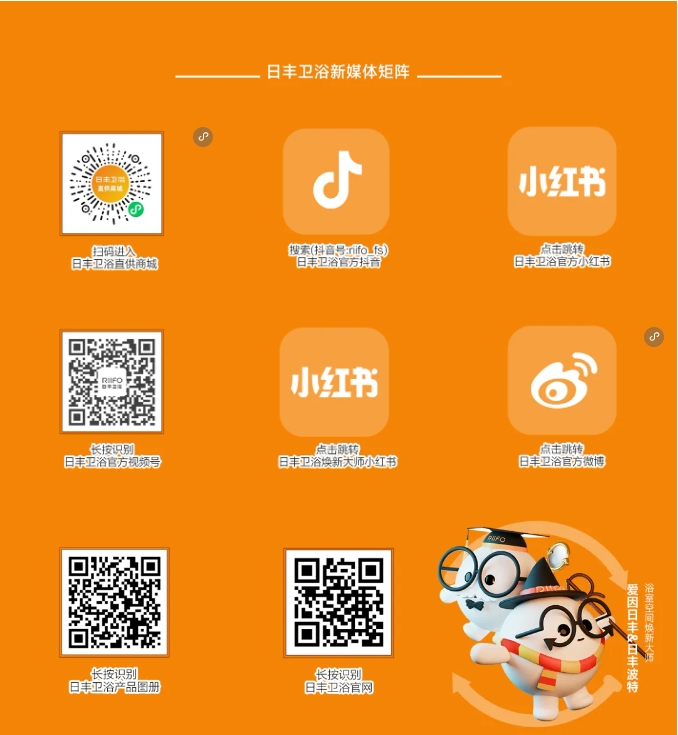The width and height of the screenshot is (678, 735).
Task: Open the 日丰卫浴官方微博 tile
Action: pos(561,381)
